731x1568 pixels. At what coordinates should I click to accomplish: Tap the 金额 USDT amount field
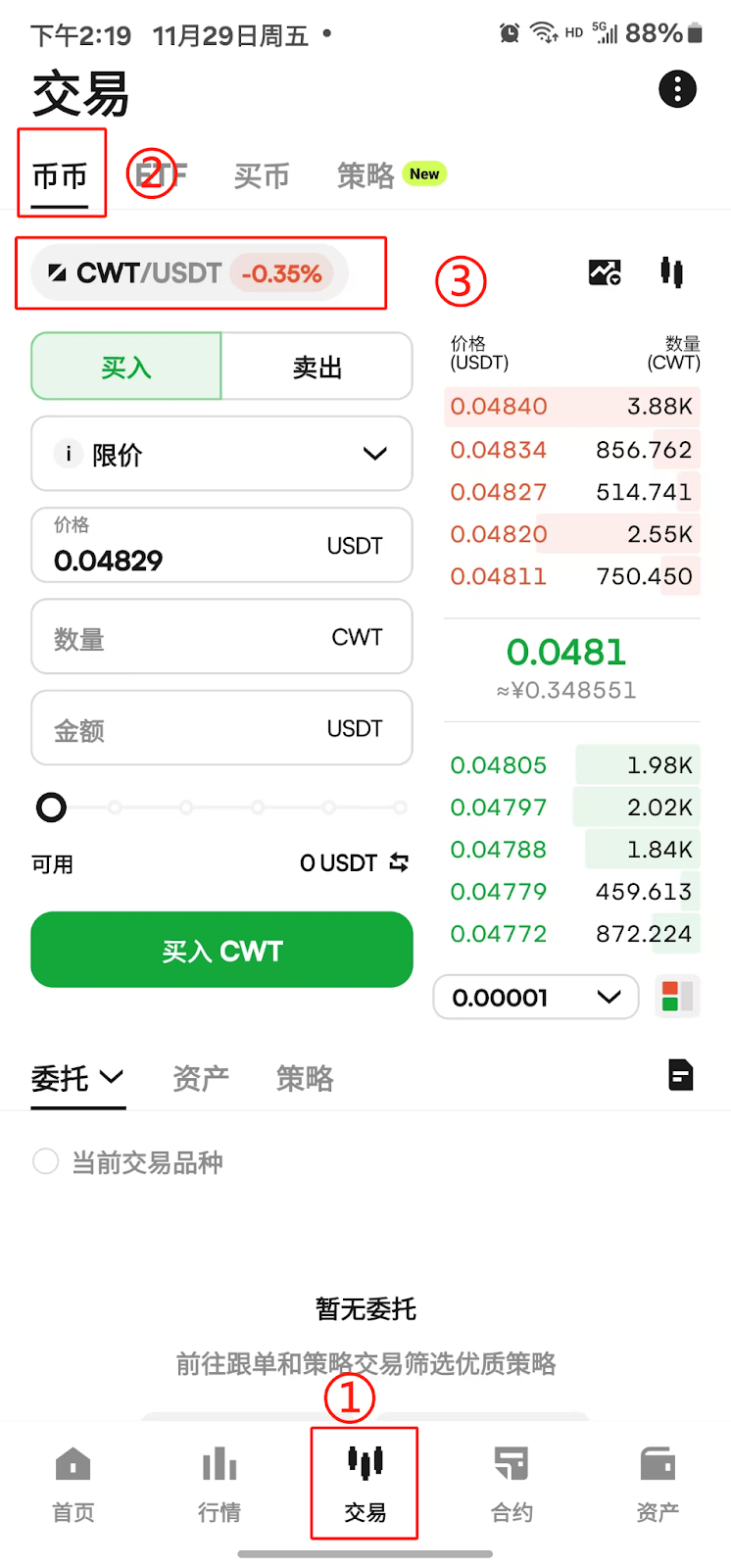pos(221,728)
